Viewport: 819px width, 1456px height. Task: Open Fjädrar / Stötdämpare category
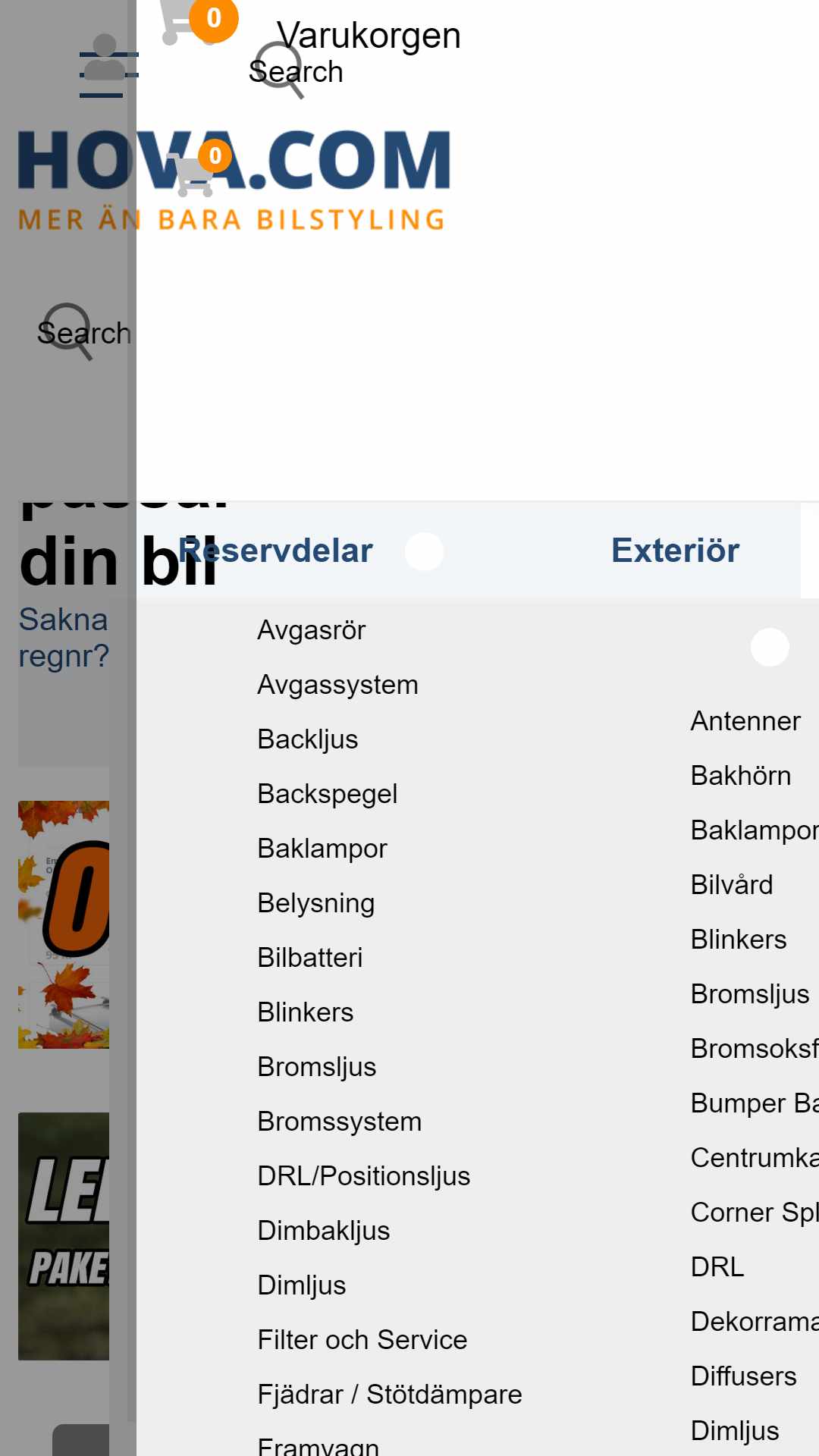point(389,1395)
